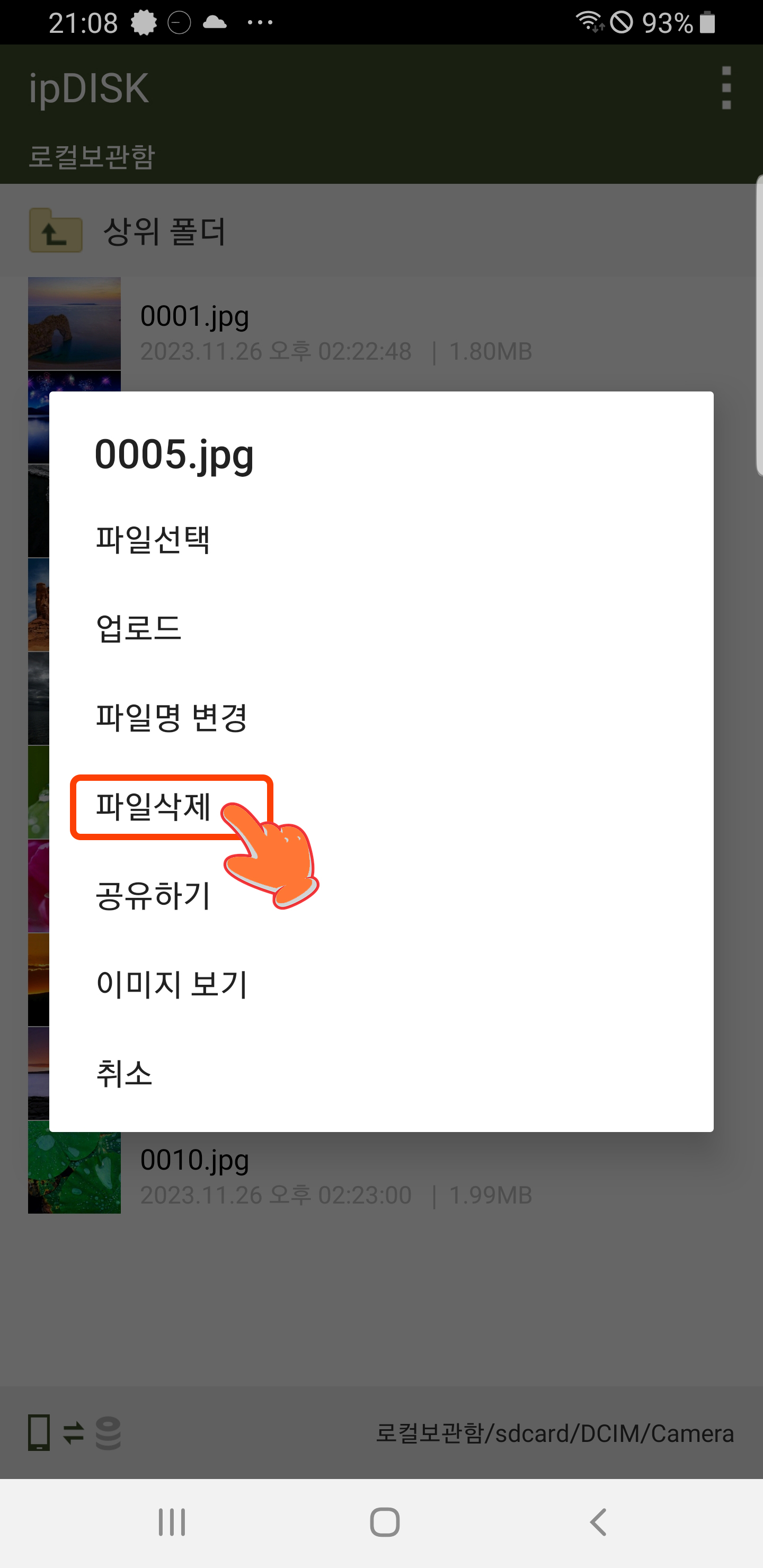Go to the home screen
The image size is (763, 1568).
pos(384,1522)
